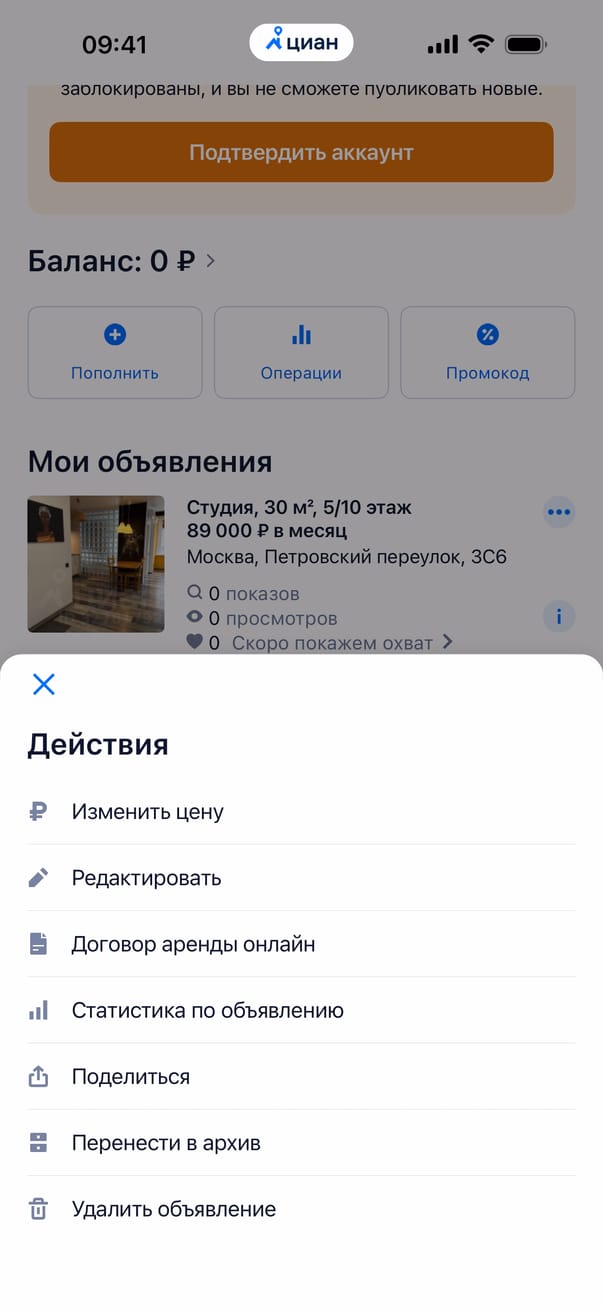The height and width of the screenshot is (1310, 603).
Task: Open Редактировать to edit the listing
Action: pos(146,878)
